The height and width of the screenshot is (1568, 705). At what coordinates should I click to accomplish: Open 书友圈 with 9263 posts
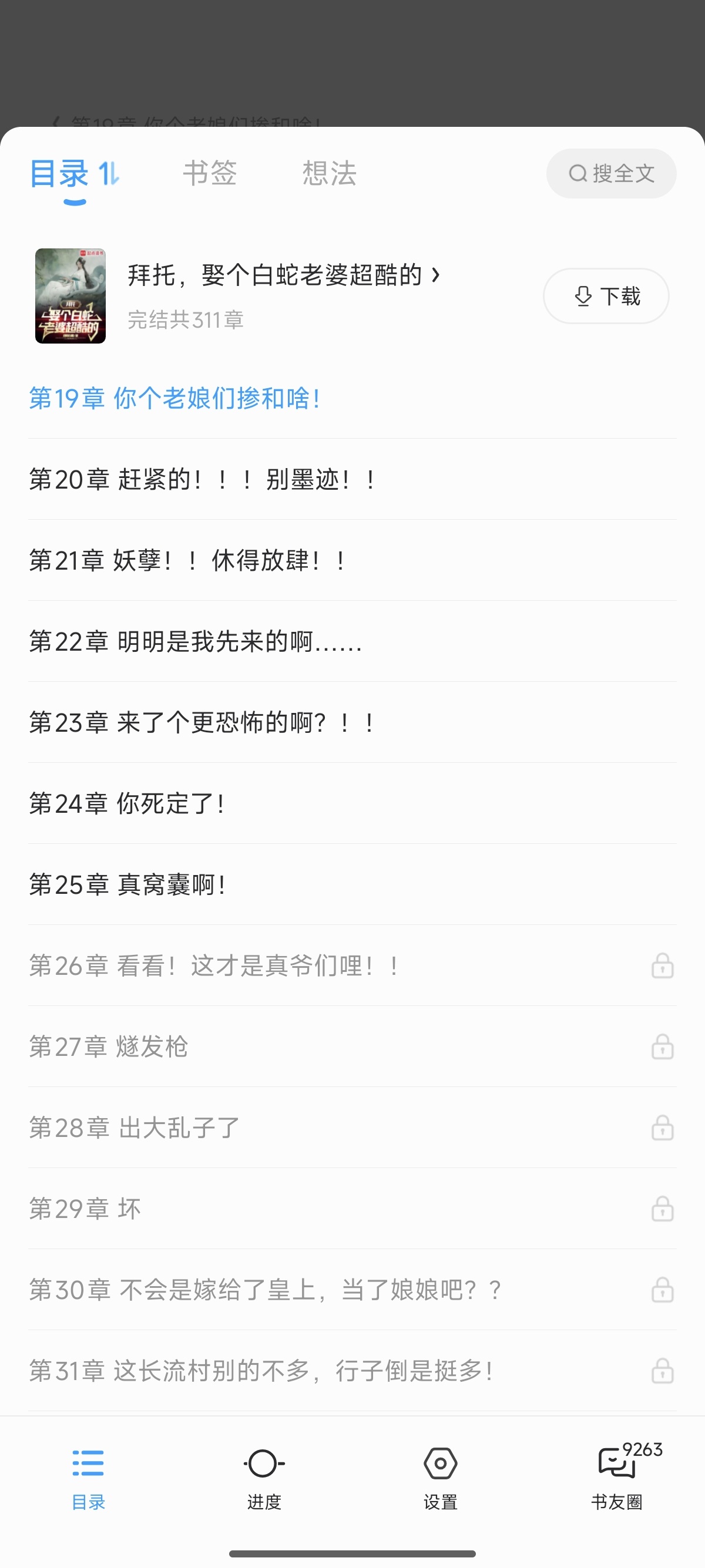point(617,1476)
